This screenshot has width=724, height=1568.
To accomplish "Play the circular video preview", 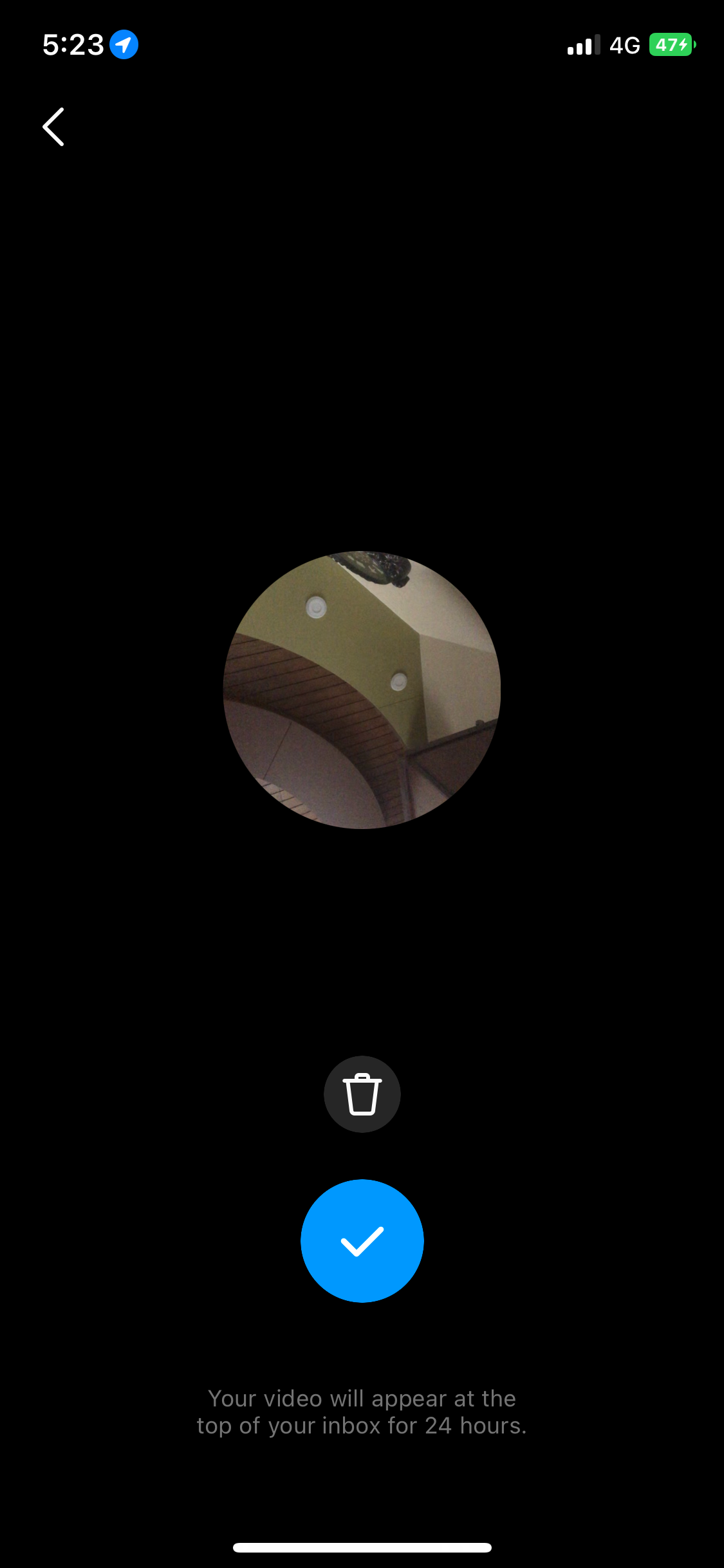I will coord(362,690).
